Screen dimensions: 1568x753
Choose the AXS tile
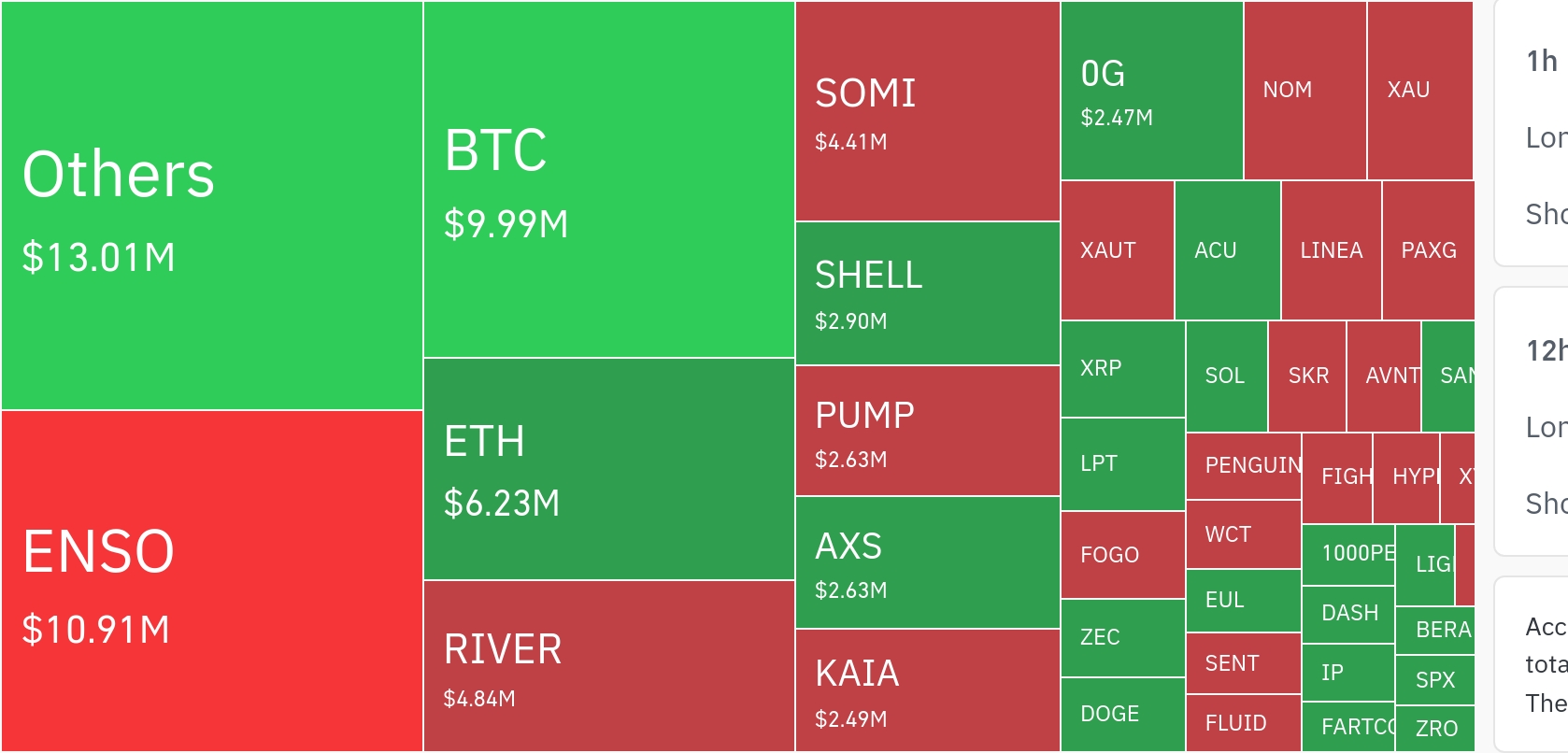coord(927,562)
